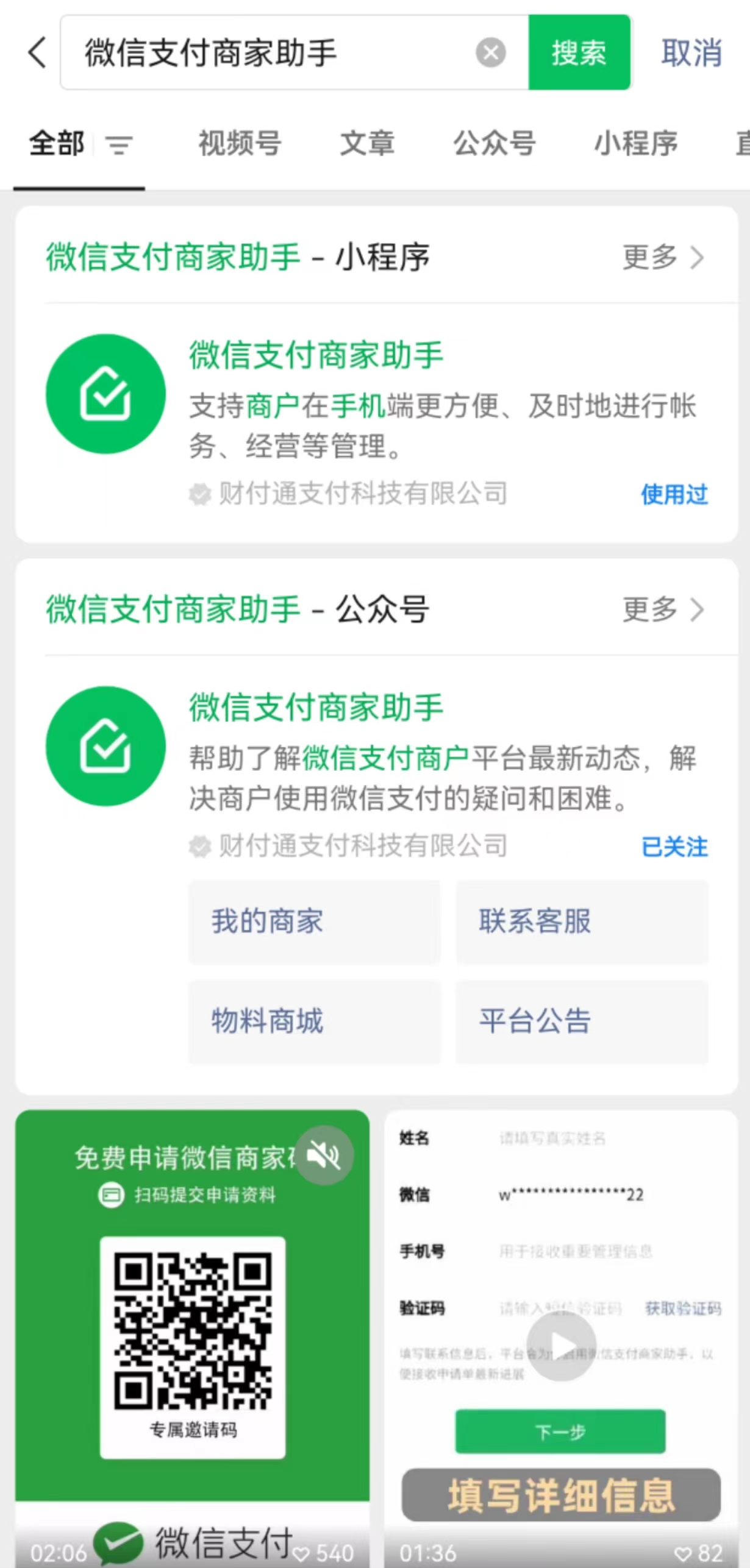
Task: Show more 公众号 results via 更多
Action: (x=663, y=609)
